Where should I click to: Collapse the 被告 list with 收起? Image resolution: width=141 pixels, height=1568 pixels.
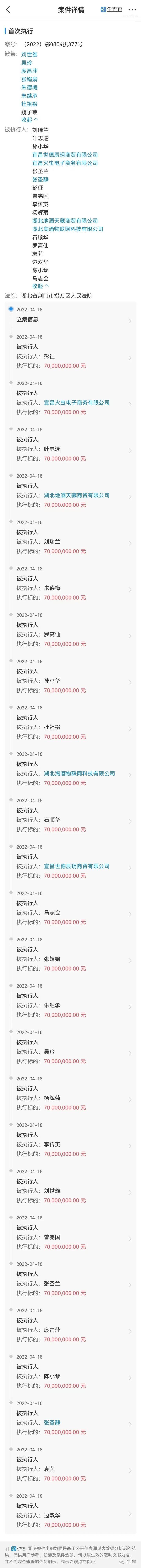click(x=29, y=120)
